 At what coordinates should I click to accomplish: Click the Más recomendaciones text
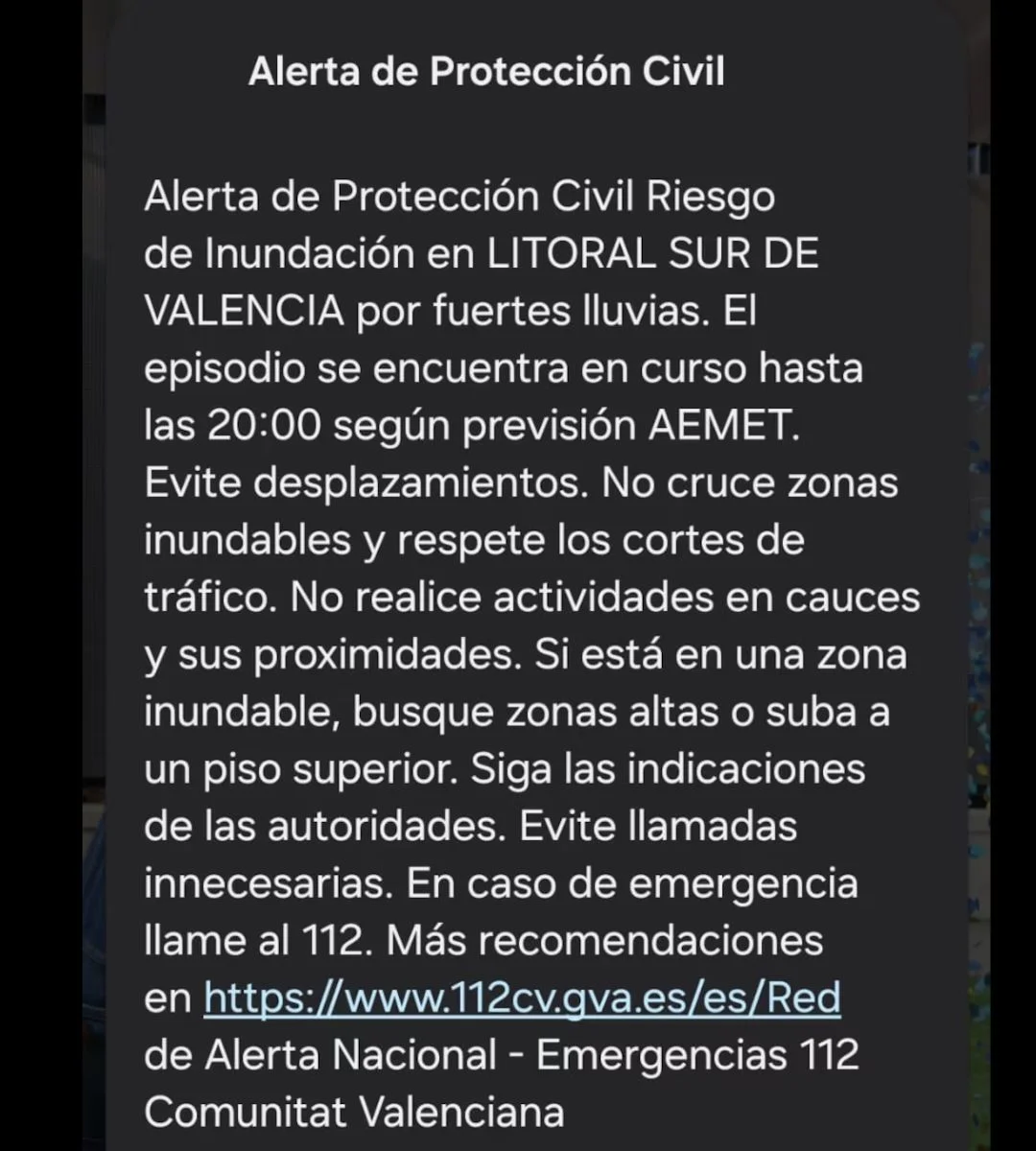click(x=604, y=940)
